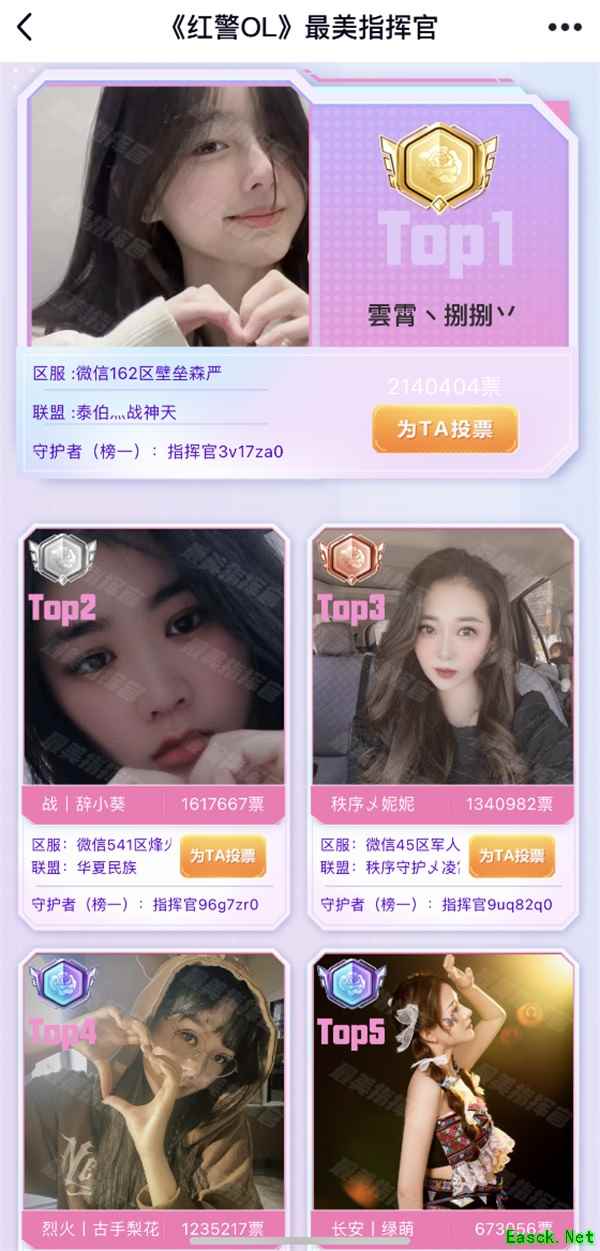This screenshot has width=600, height=1251.
Task: Vote for Top1 雲霄丶捌捌
Action: tap(445, 430)
